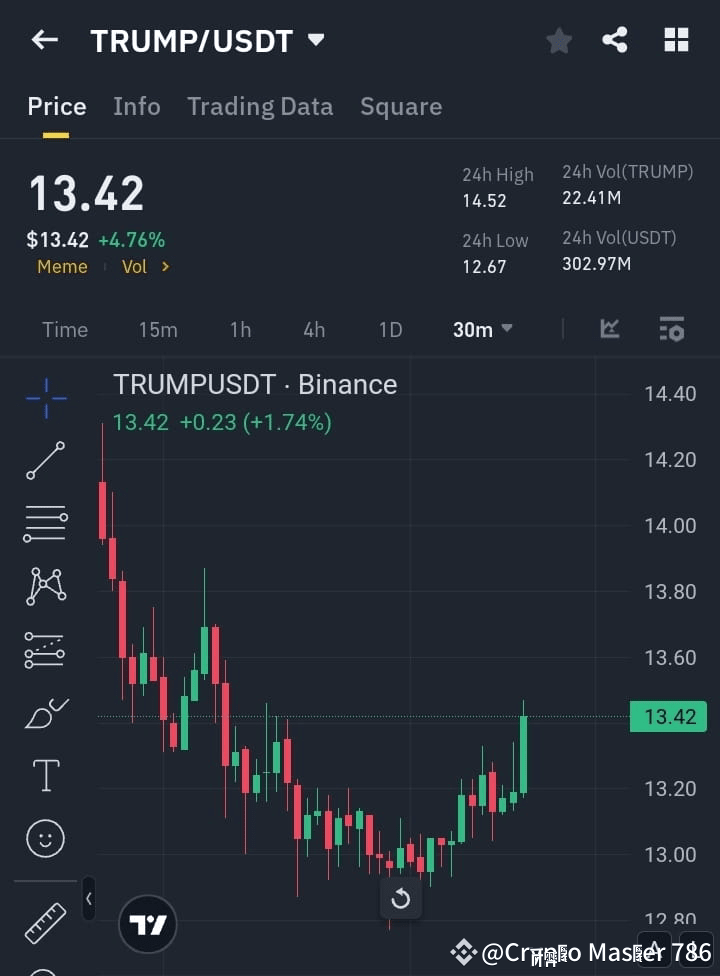The width and height of the screenshot is (720, 976).
Task: Tap the share button
Action: point(615,40)
